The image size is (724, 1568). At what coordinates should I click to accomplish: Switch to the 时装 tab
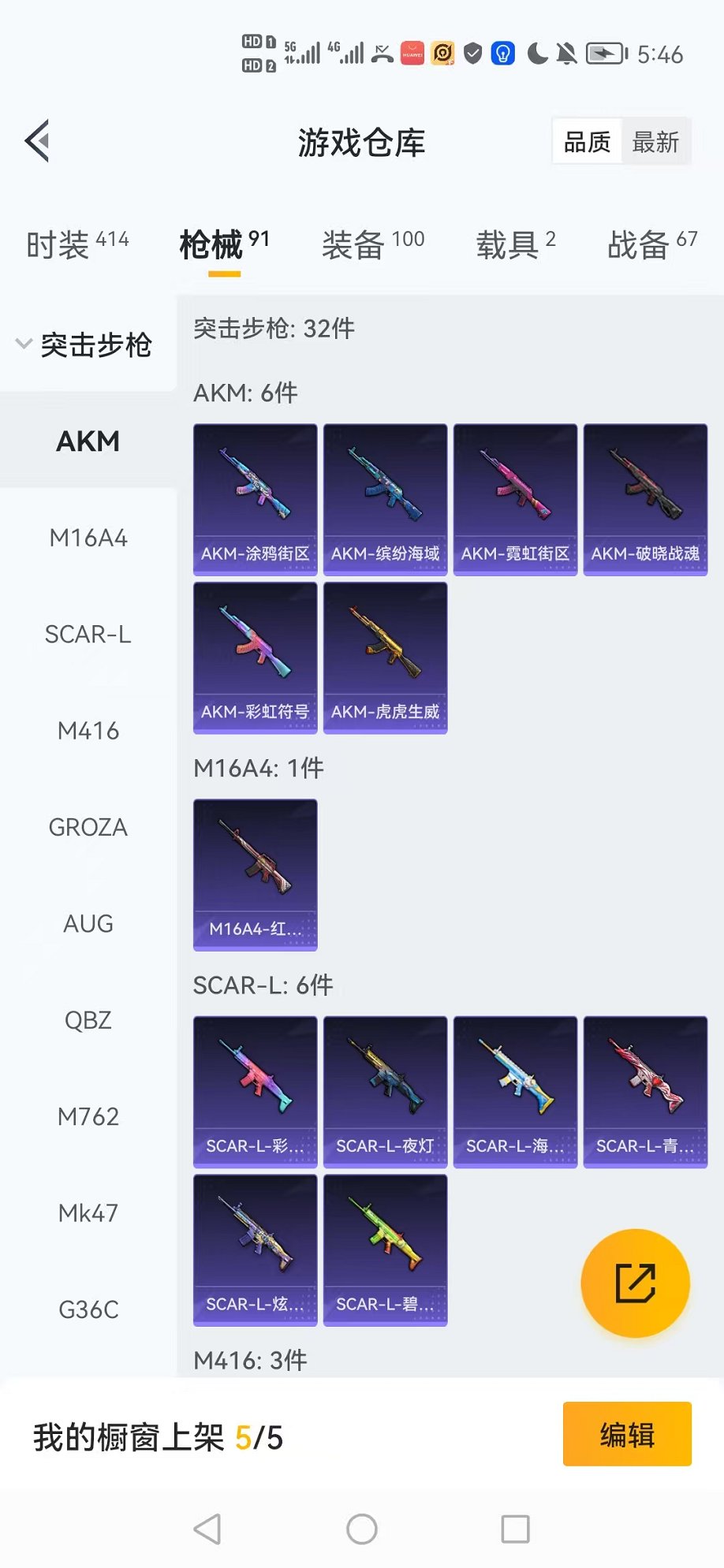pos(77,244)
